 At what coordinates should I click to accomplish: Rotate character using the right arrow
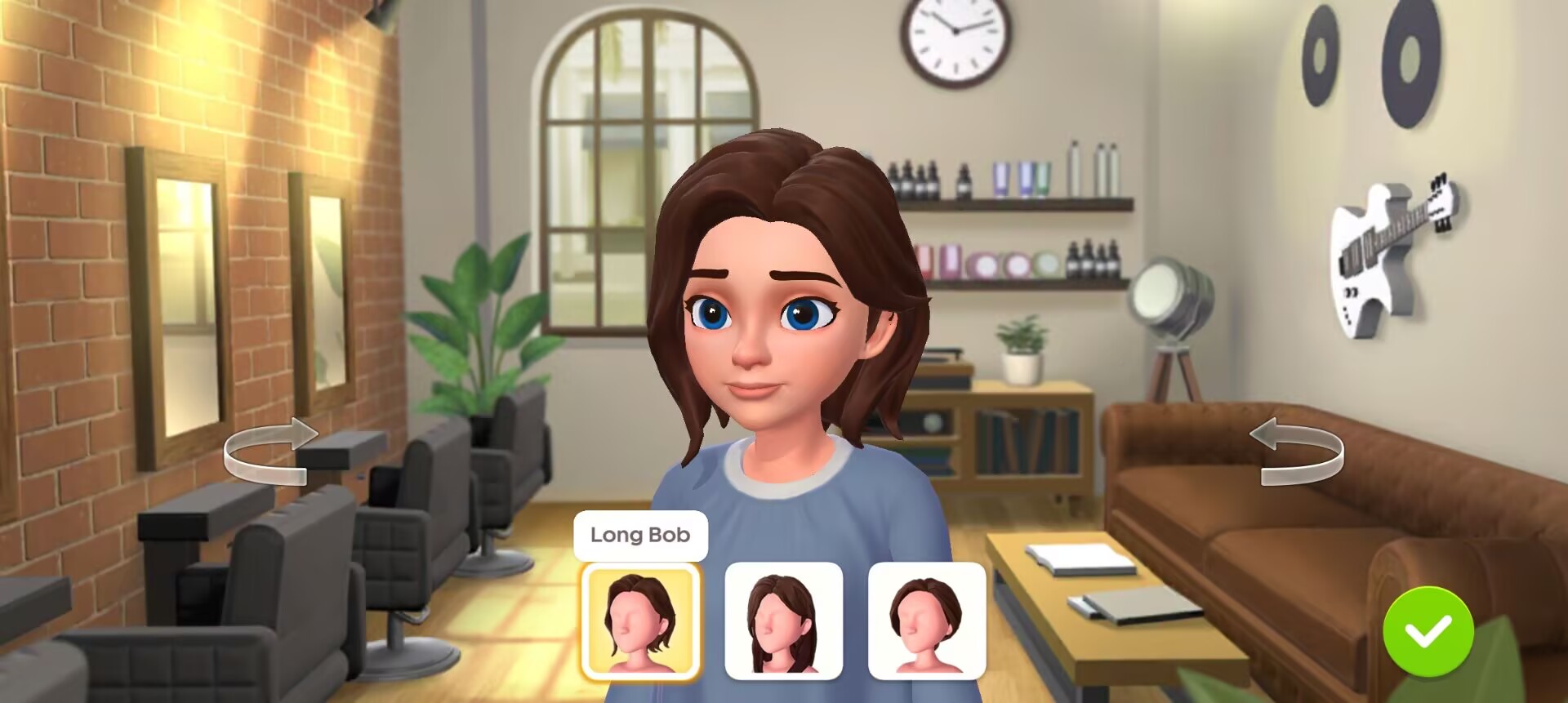[1296, 451]
